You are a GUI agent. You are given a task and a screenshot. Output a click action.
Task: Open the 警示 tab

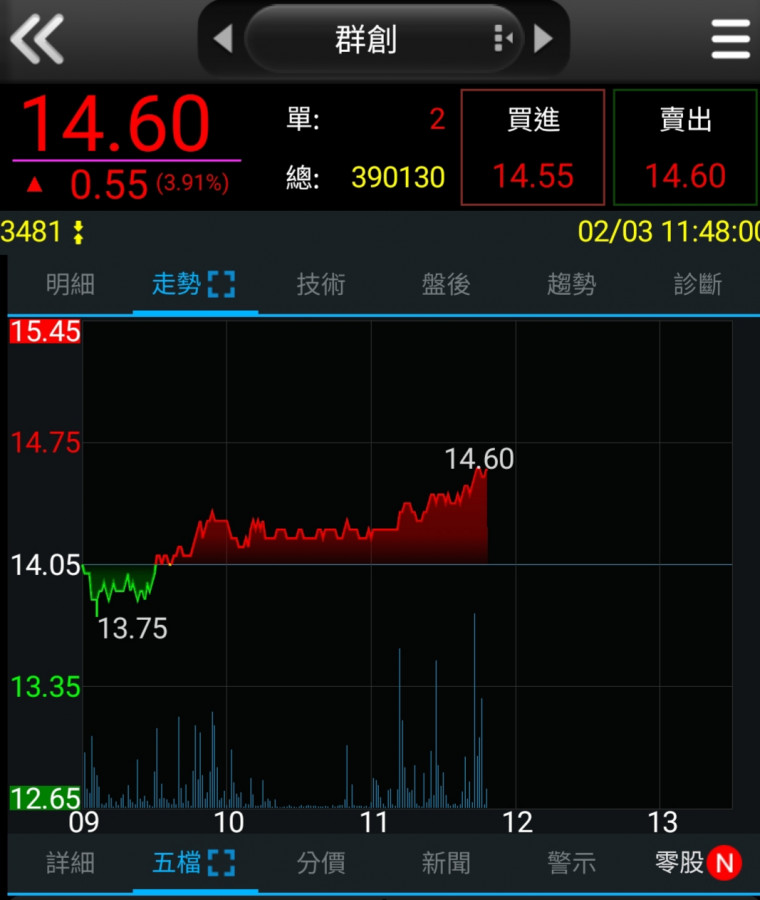[x=572, y=863]
